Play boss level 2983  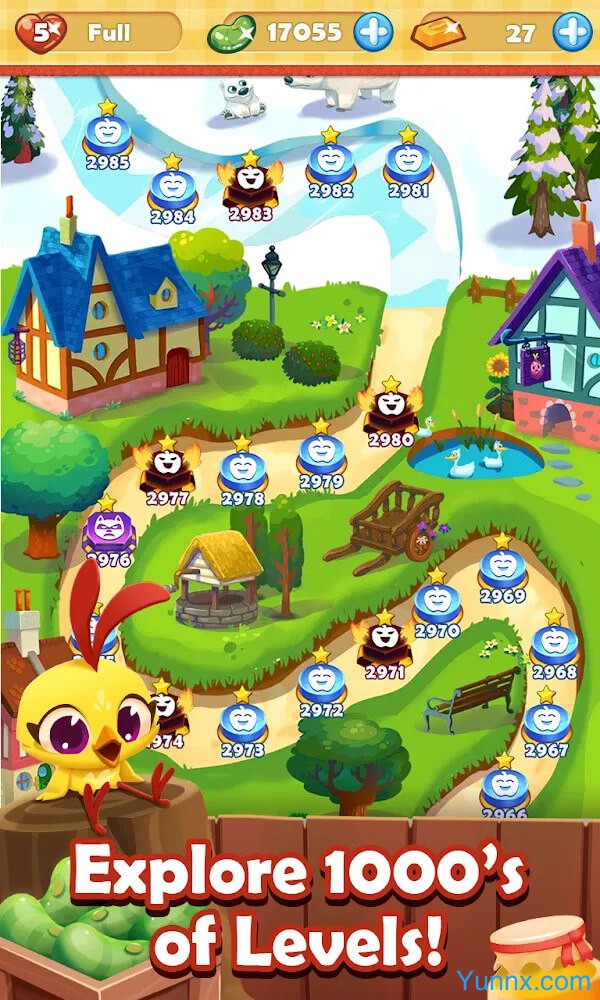click(x=249, y=185)
